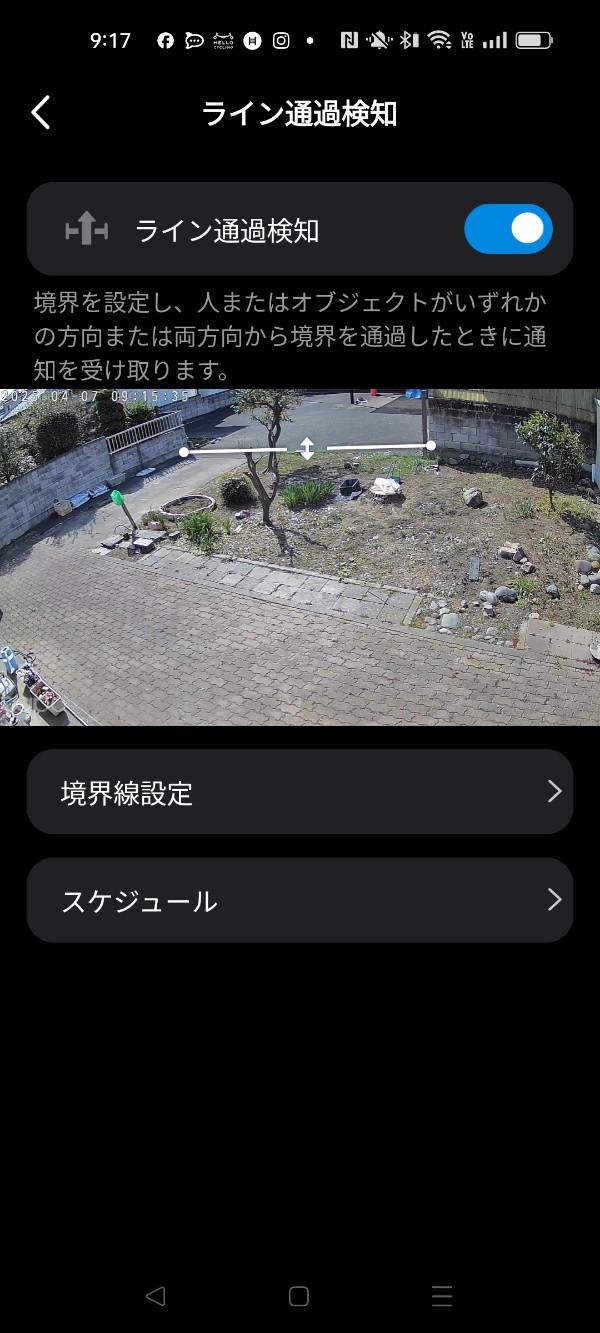This screenshot has height=1333, width=600.
Task: Open 境界線設定 settings
Action: click(300, 792)
